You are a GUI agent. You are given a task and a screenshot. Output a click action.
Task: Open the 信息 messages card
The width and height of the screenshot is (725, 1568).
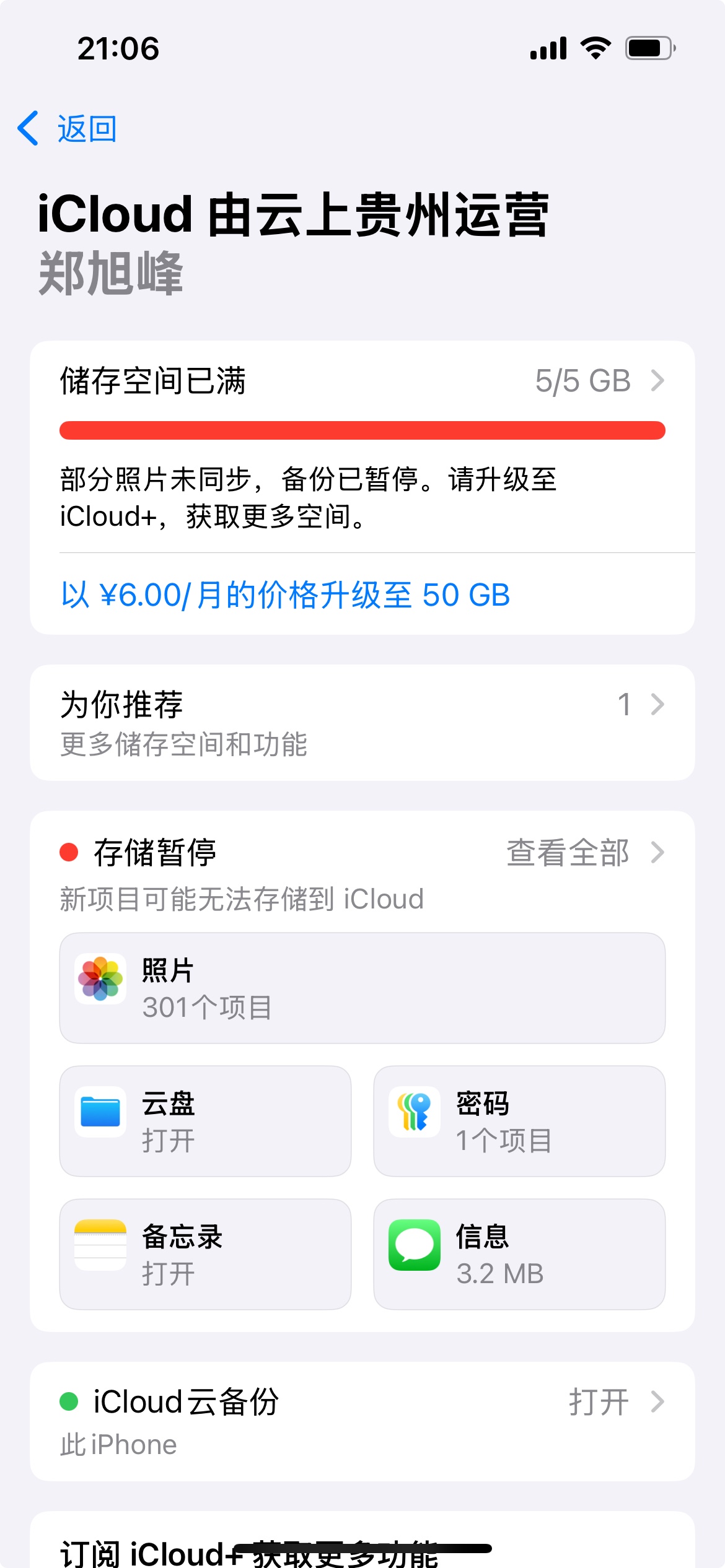pyautogui.click(x=519, y=1254)
